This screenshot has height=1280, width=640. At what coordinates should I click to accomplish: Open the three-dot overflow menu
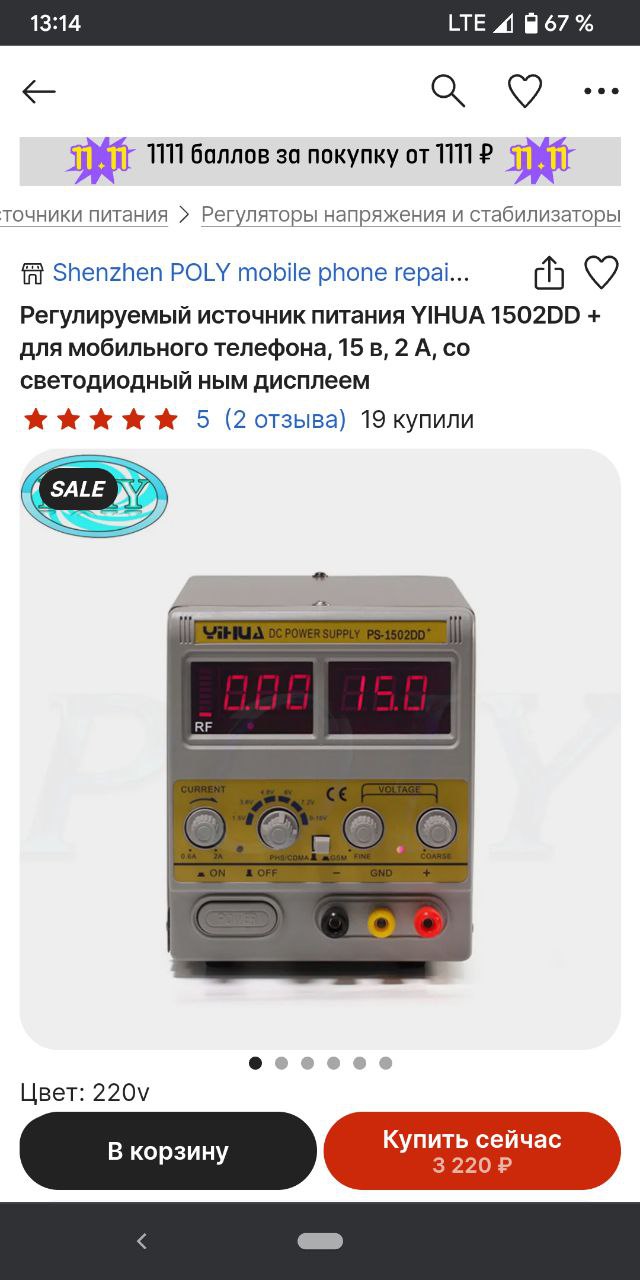tap(601, 91)
